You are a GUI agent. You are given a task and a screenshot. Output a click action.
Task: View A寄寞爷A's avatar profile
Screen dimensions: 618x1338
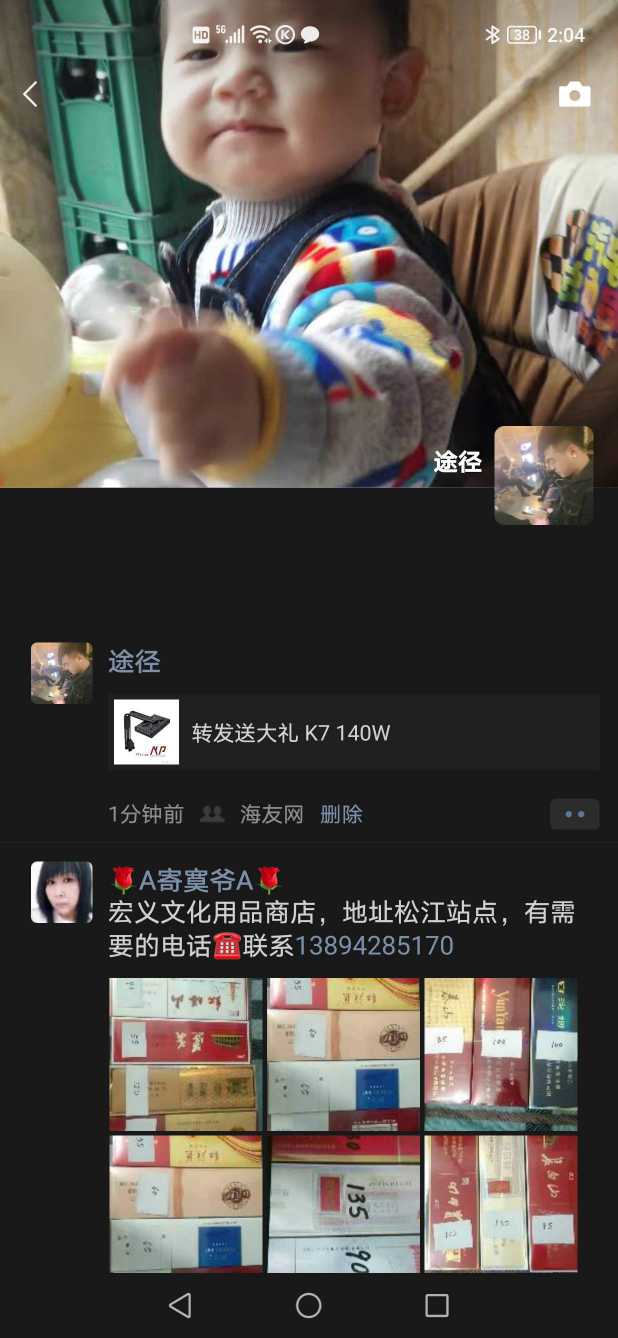tap(62, 891)
